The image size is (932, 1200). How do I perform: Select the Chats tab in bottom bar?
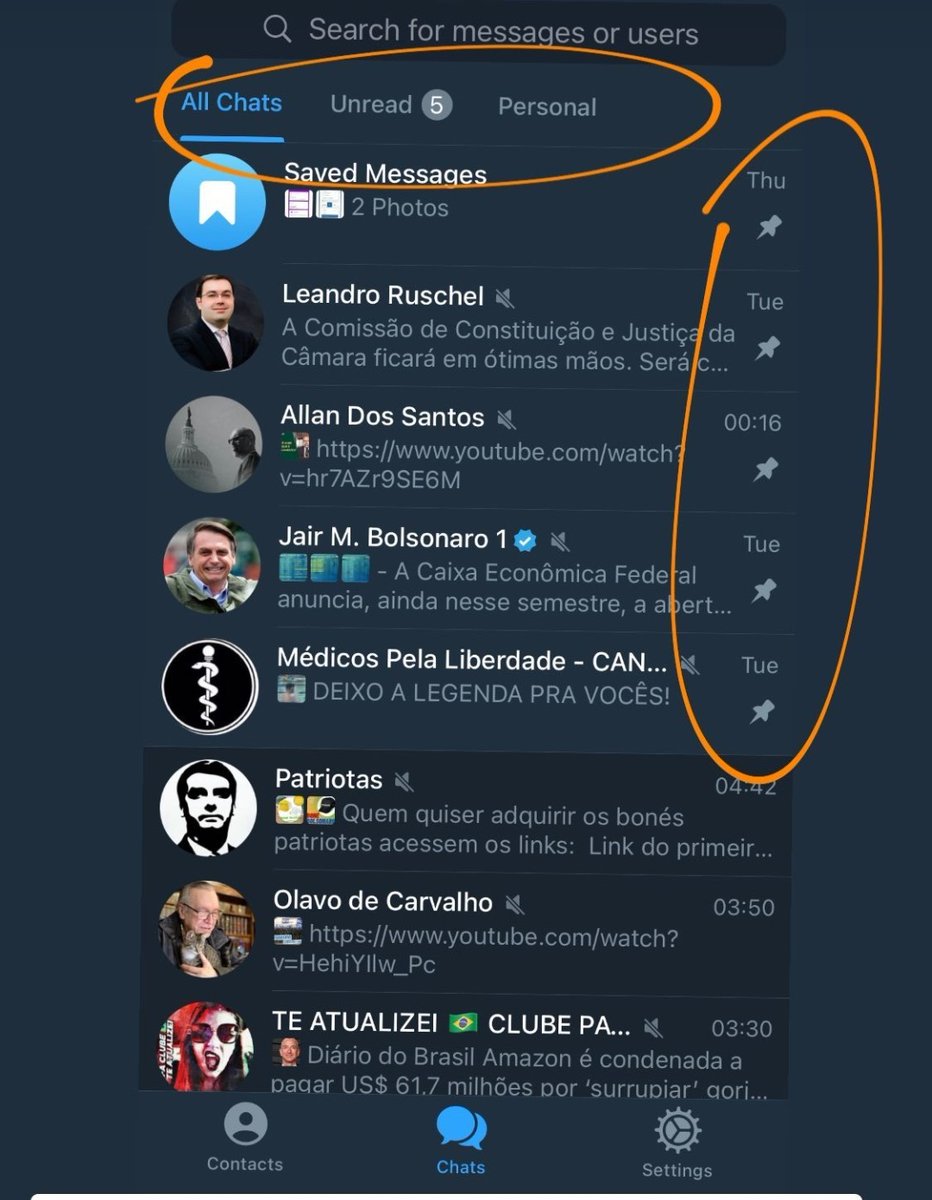click(x=461, y=1140)
